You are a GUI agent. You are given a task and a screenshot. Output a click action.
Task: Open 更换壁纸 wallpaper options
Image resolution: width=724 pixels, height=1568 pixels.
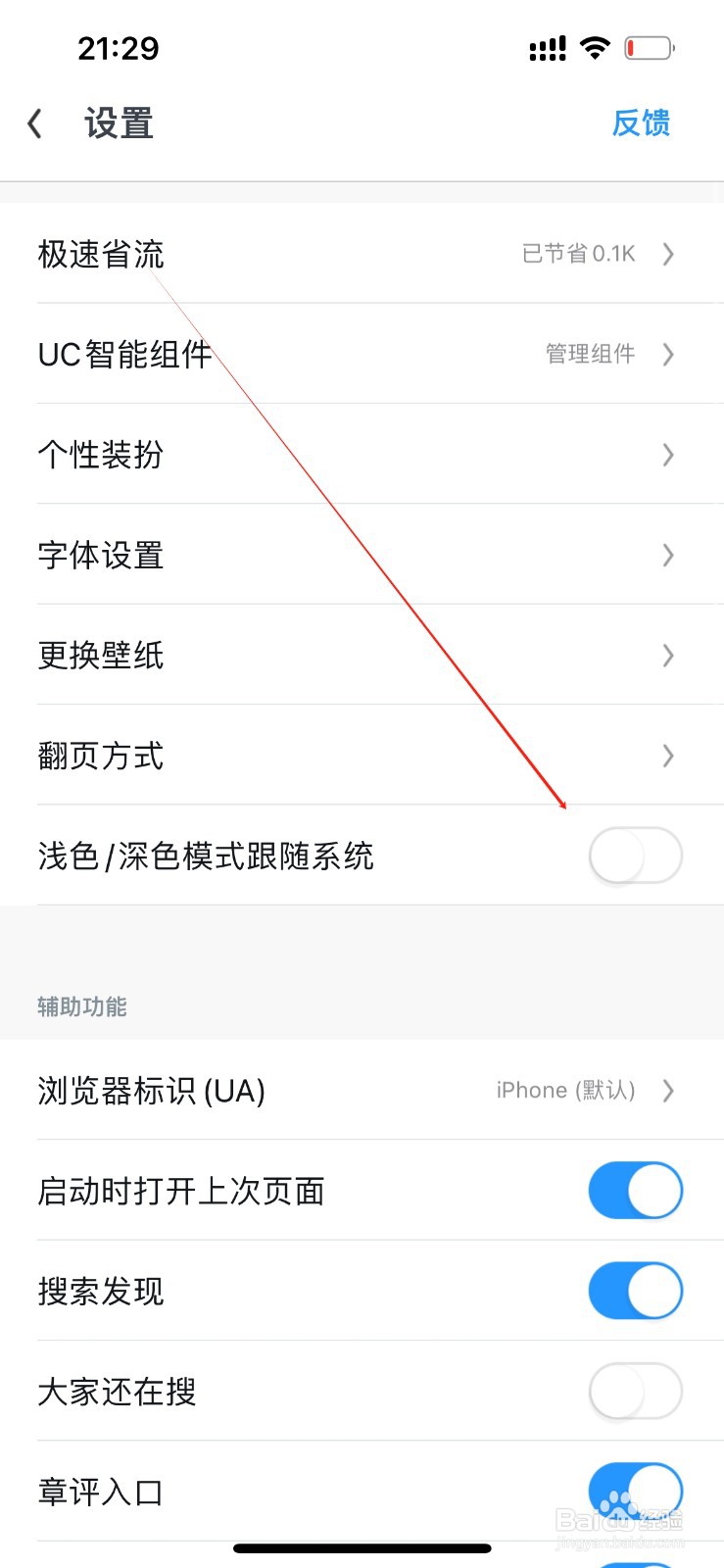(x=362, y=656)
